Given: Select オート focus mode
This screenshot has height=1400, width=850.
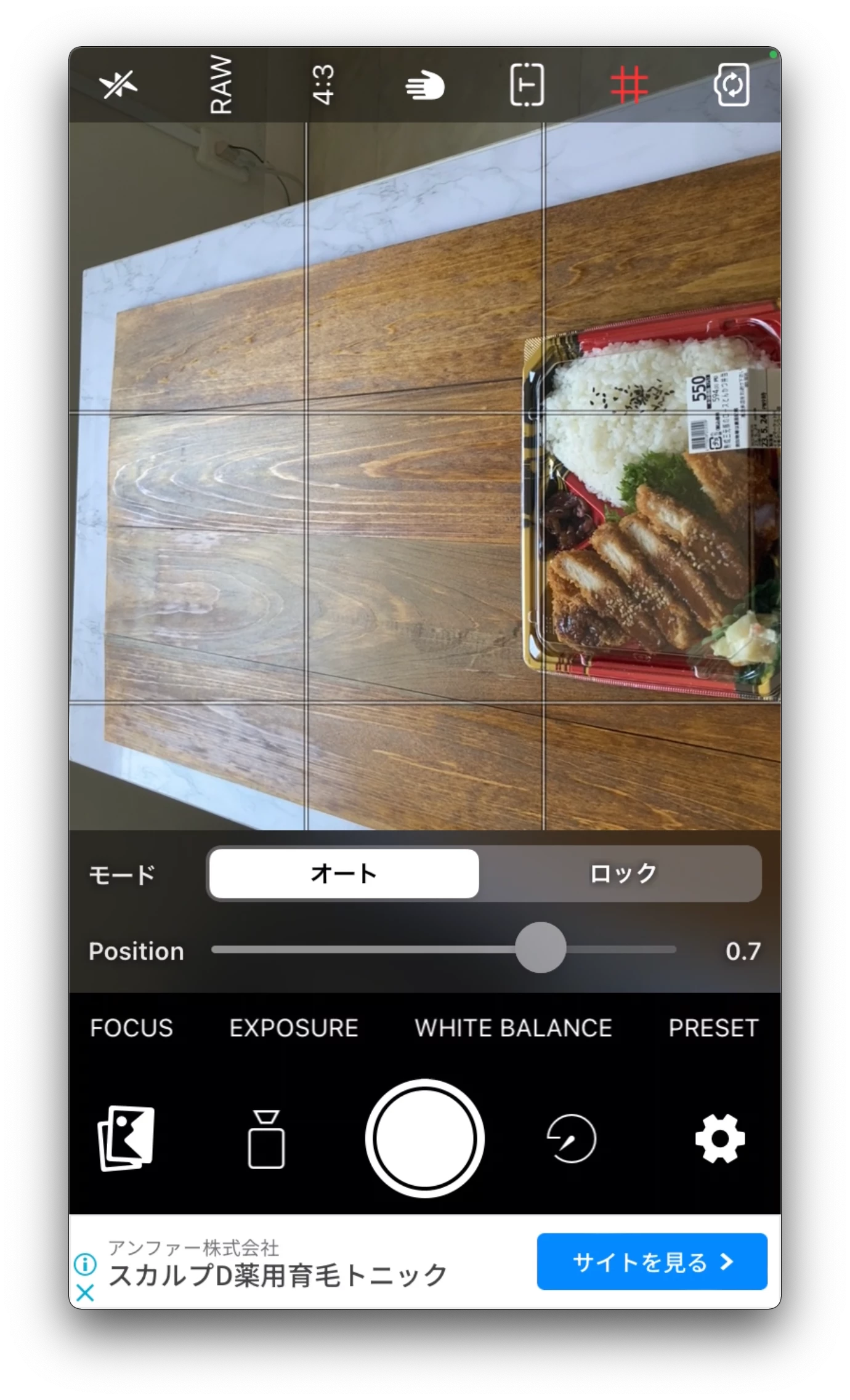Looking at the screenshot, I should [344, 873].
